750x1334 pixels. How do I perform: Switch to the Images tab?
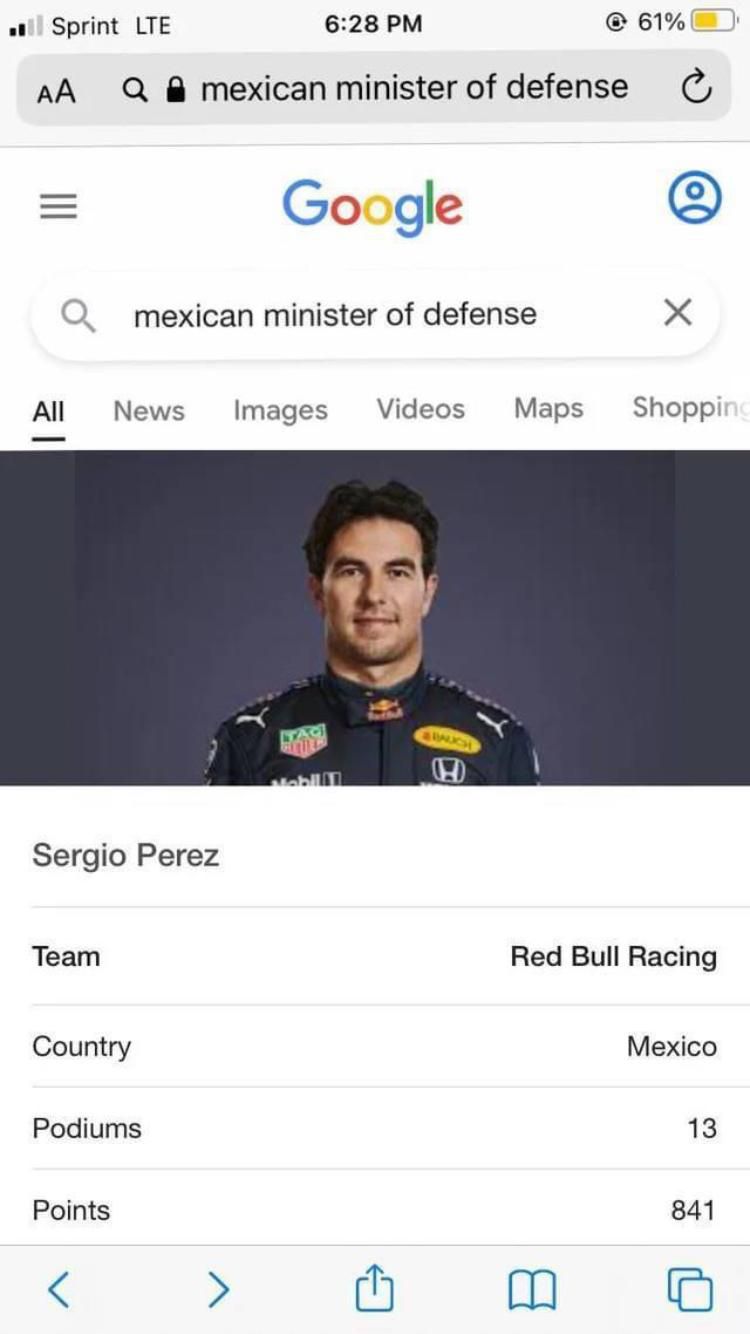point(280,410)
